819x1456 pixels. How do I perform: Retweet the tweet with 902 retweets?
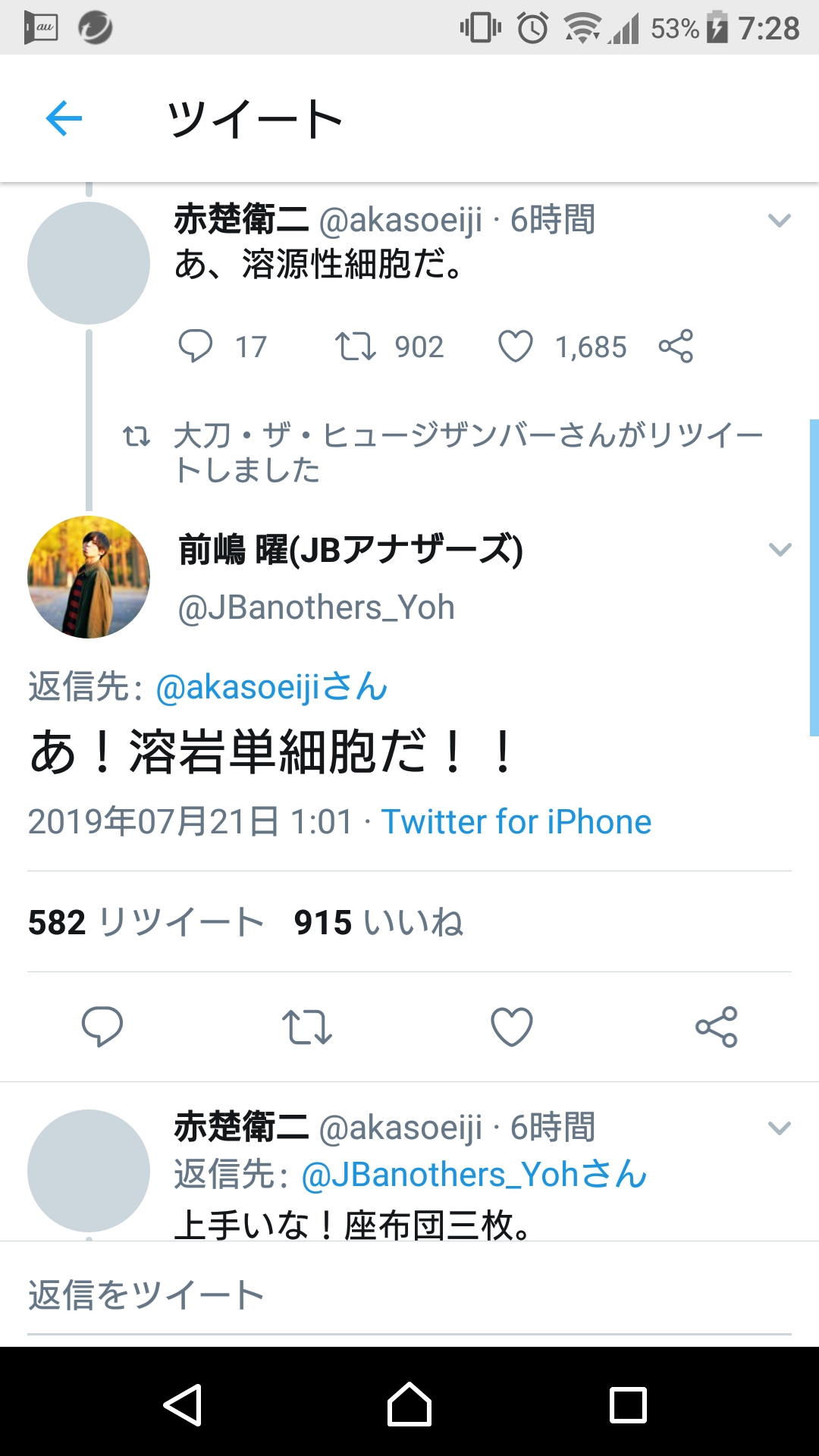click(356, 347)
